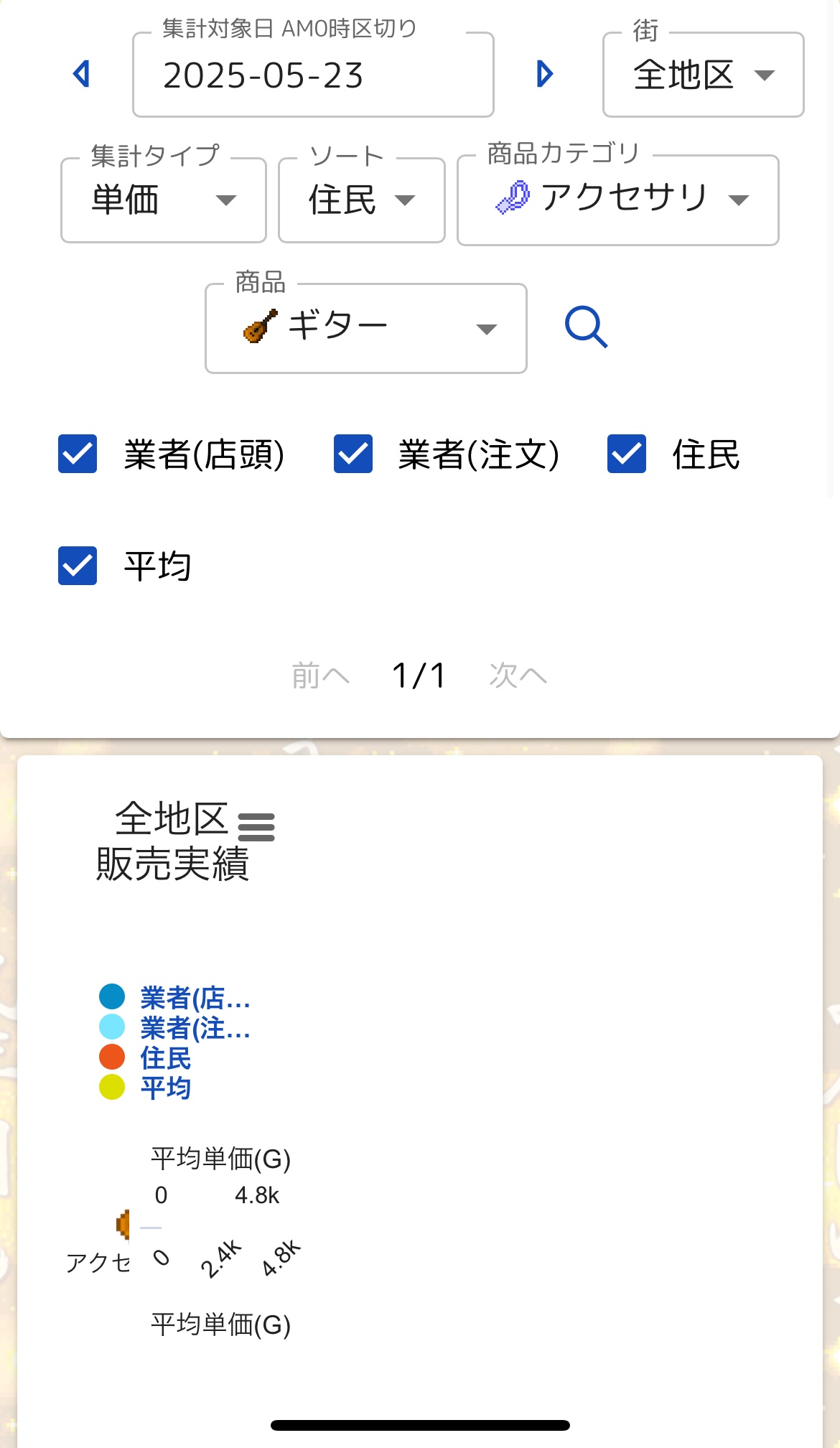Uncheck the 業者(店頭) checkbox
The height and width of the screenshot is (1448, 840).
click(78, 454)
